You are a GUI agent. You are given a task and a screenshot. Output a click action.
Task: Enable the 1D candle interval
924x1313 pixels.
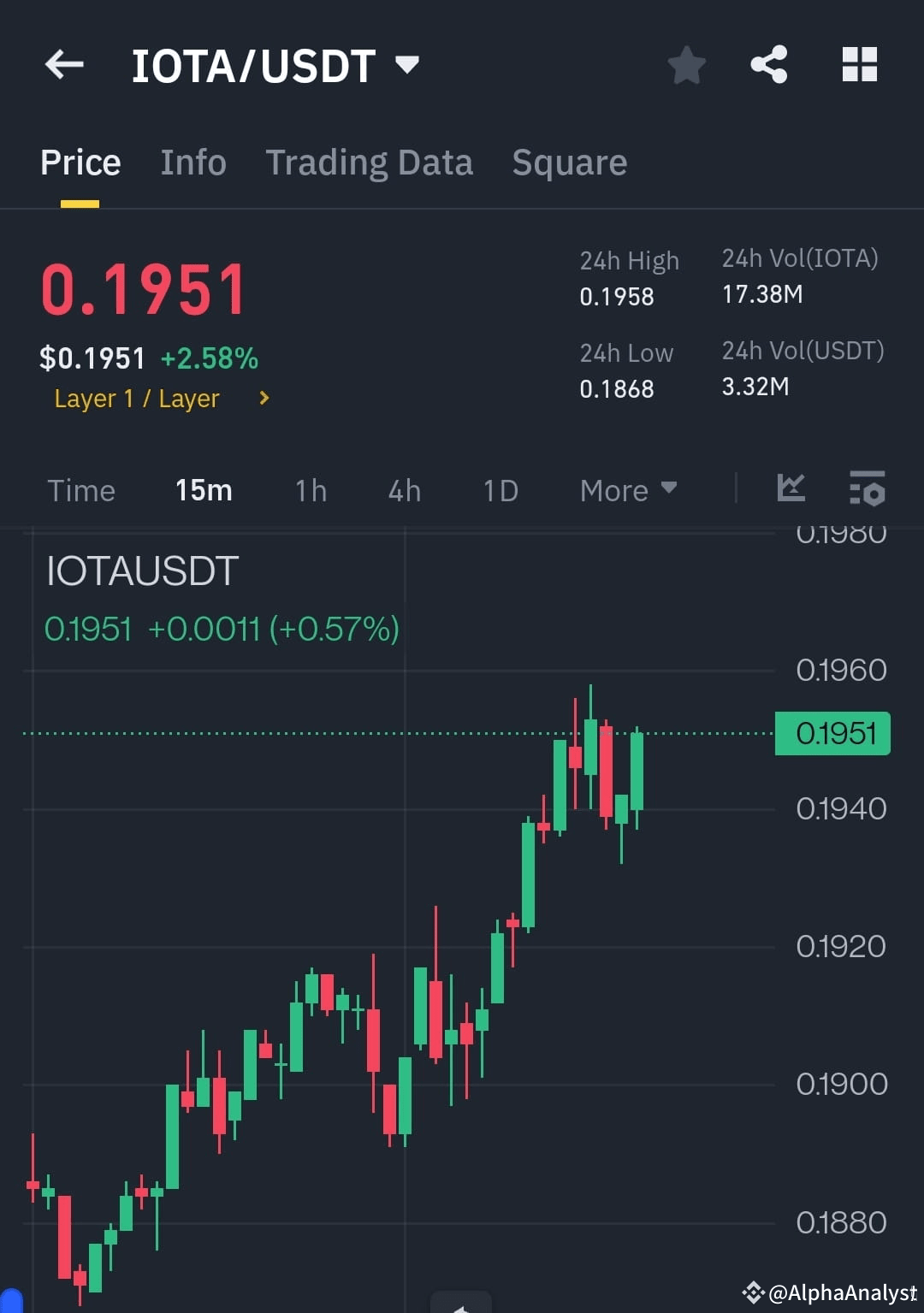500,490
